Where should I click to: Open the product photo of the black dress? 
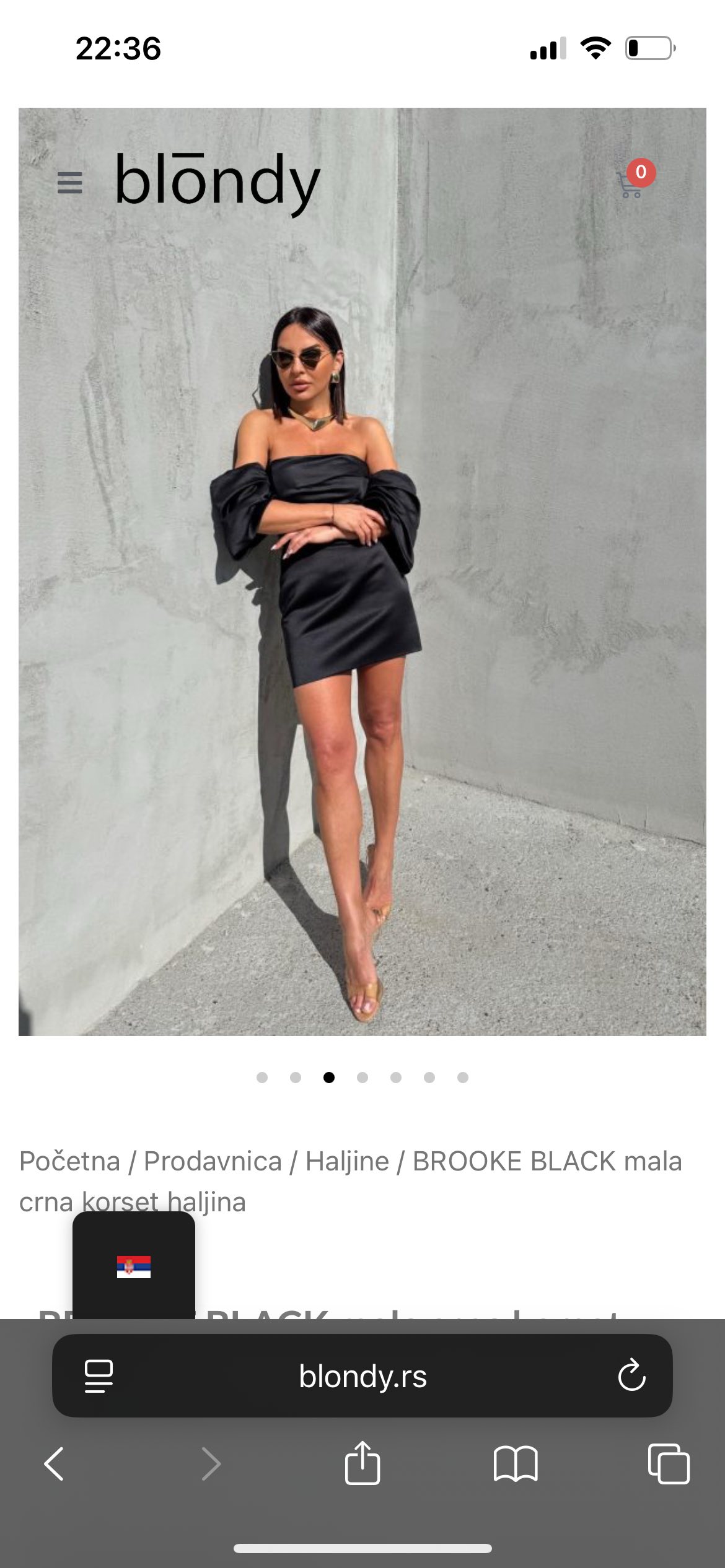tap(362, 570)
